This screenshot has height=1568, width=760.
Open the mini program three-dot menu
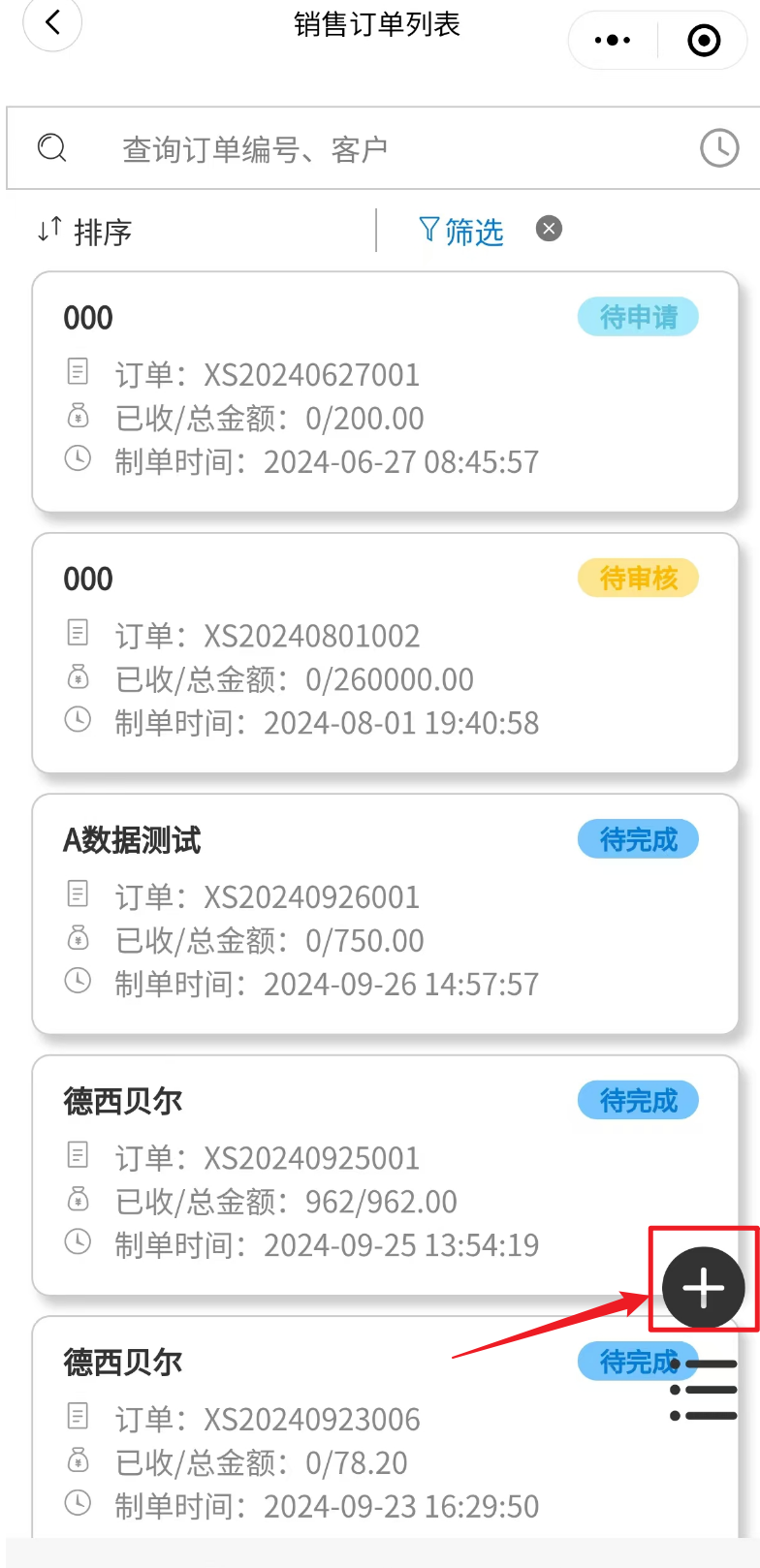pyautogui.click(x=613, y=41)
